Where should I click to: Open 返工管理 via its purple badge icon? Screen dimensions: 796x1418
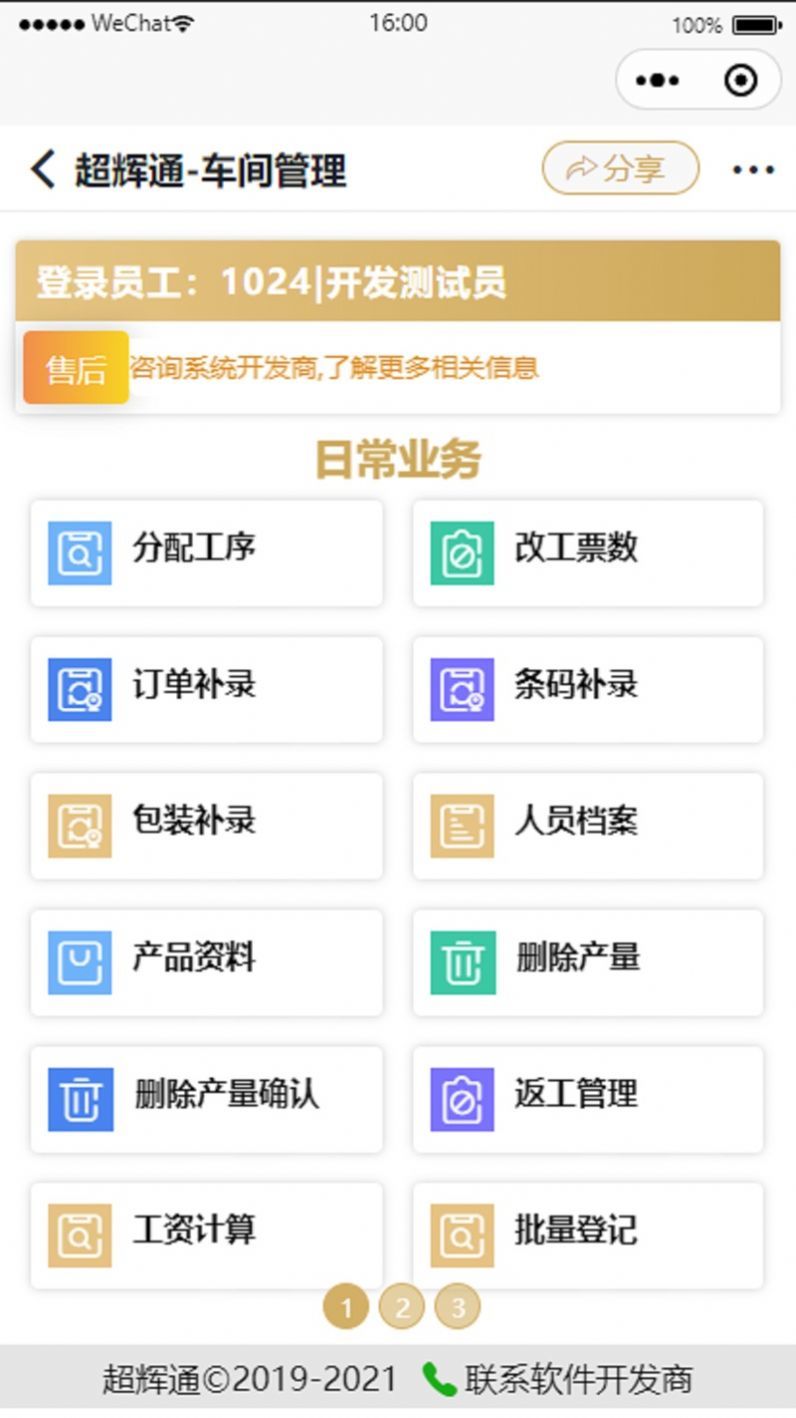[x=460, y=1097]
